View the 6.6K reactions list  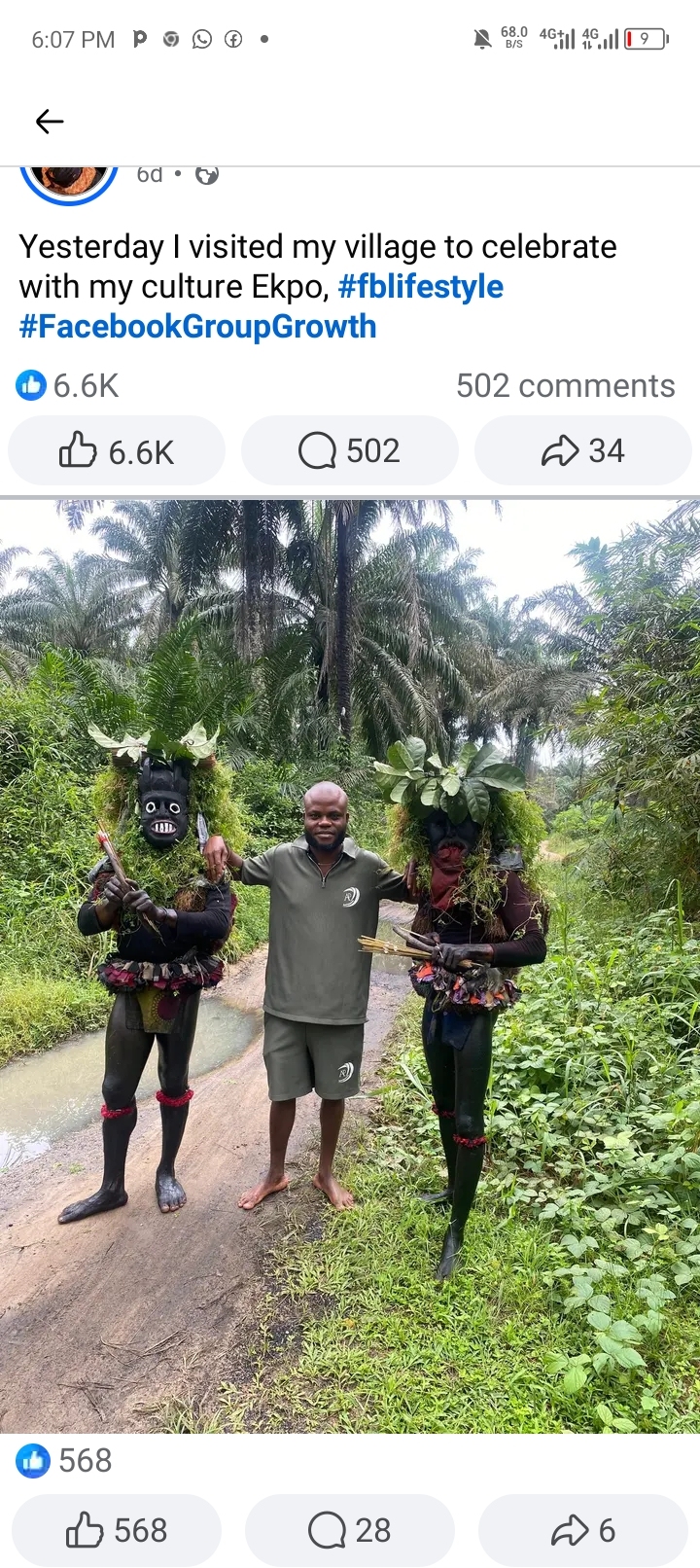coord(68,386)
